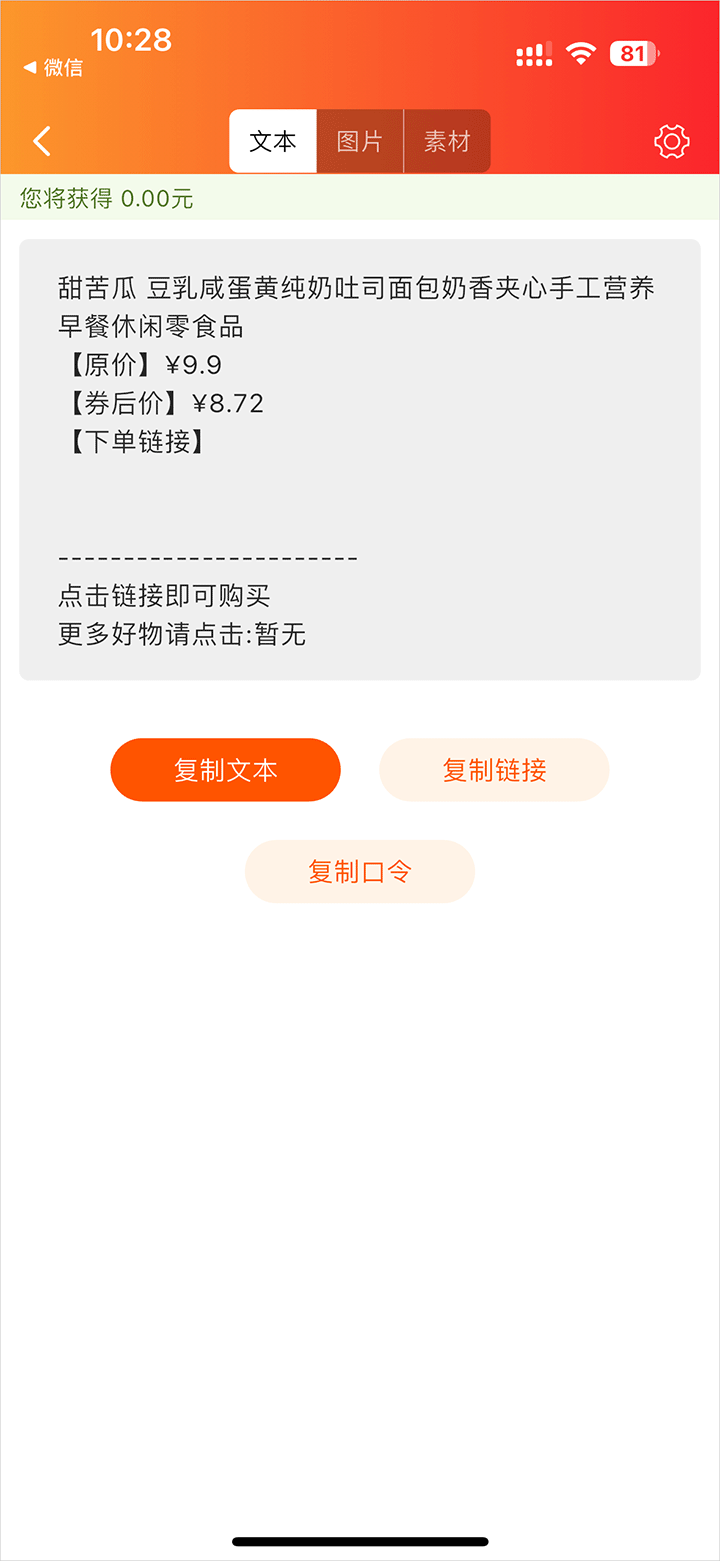This screenshot has width=720, height=1561.
Task: Open the settings gear icon
Action: tap(671, 141)
